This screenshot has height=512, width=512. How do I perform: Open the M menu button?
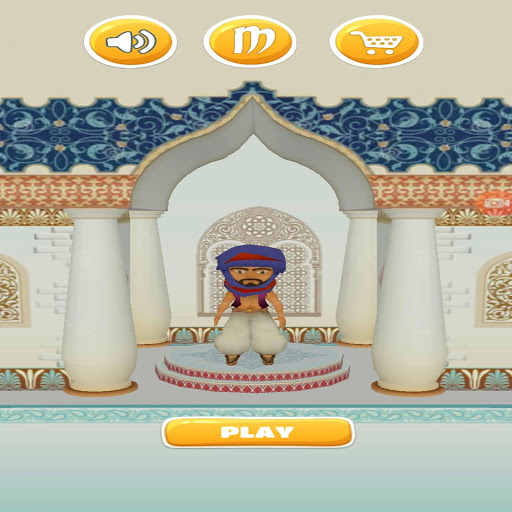(x=250, y=42)
